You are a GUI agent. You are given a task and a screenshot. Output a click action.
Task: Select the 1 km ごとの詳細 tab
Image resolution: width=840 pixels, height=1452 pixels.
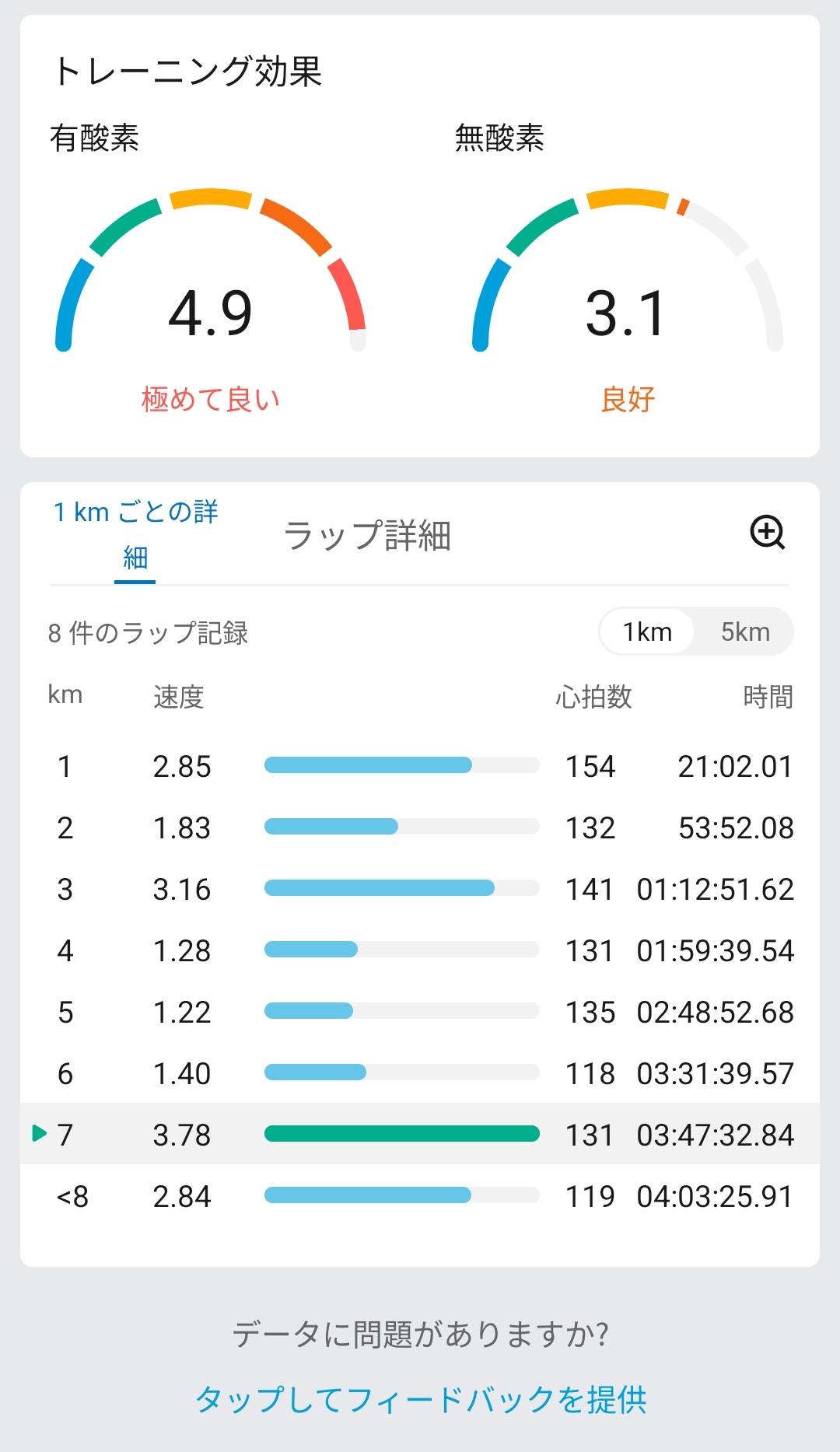pyautogui.click(x=135, y=534)
